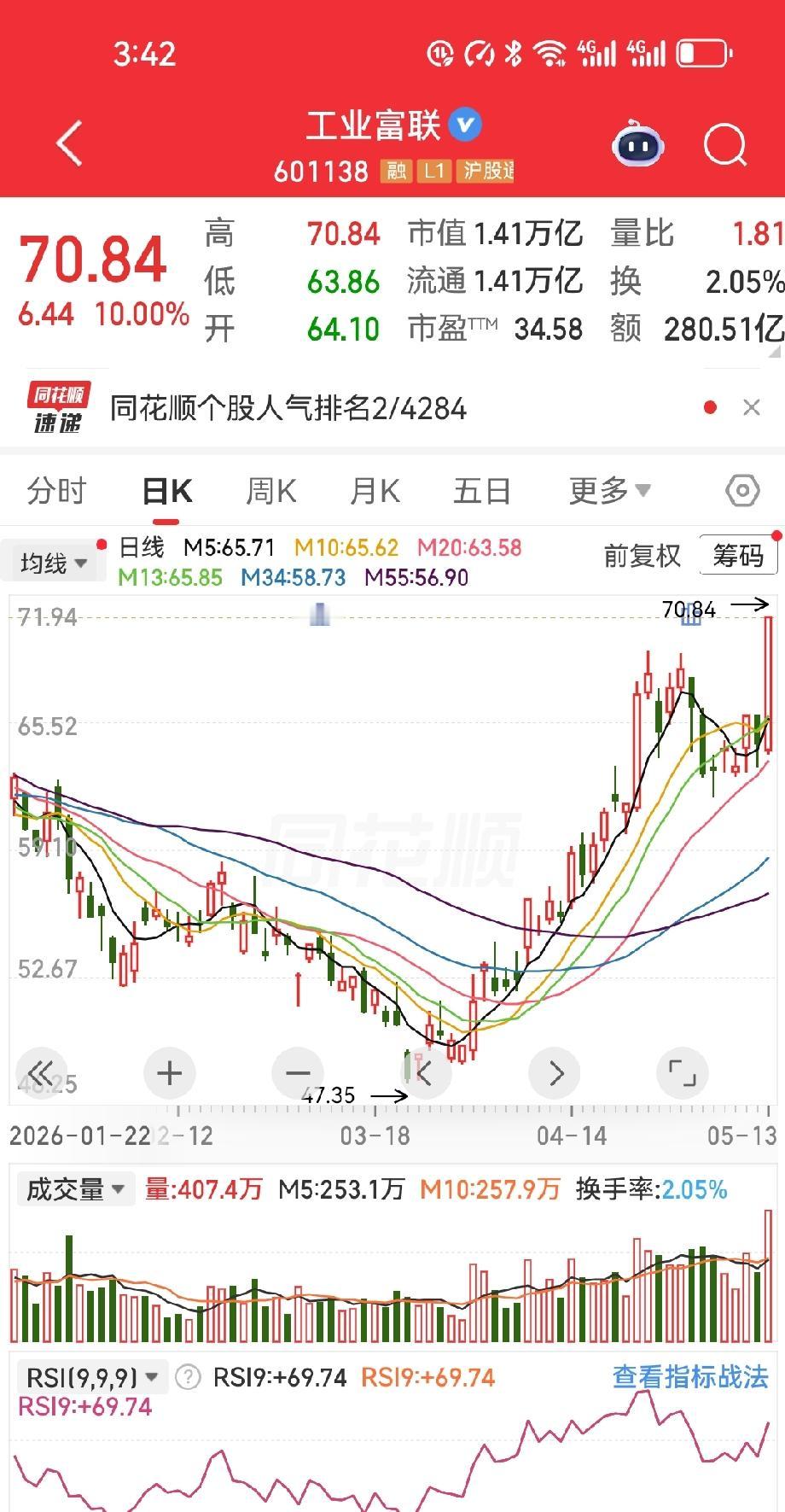This screenshot has height=1512, width=785.
Task: Open 同花顺个股人气排名 news item
Action: tap(288, 409)
